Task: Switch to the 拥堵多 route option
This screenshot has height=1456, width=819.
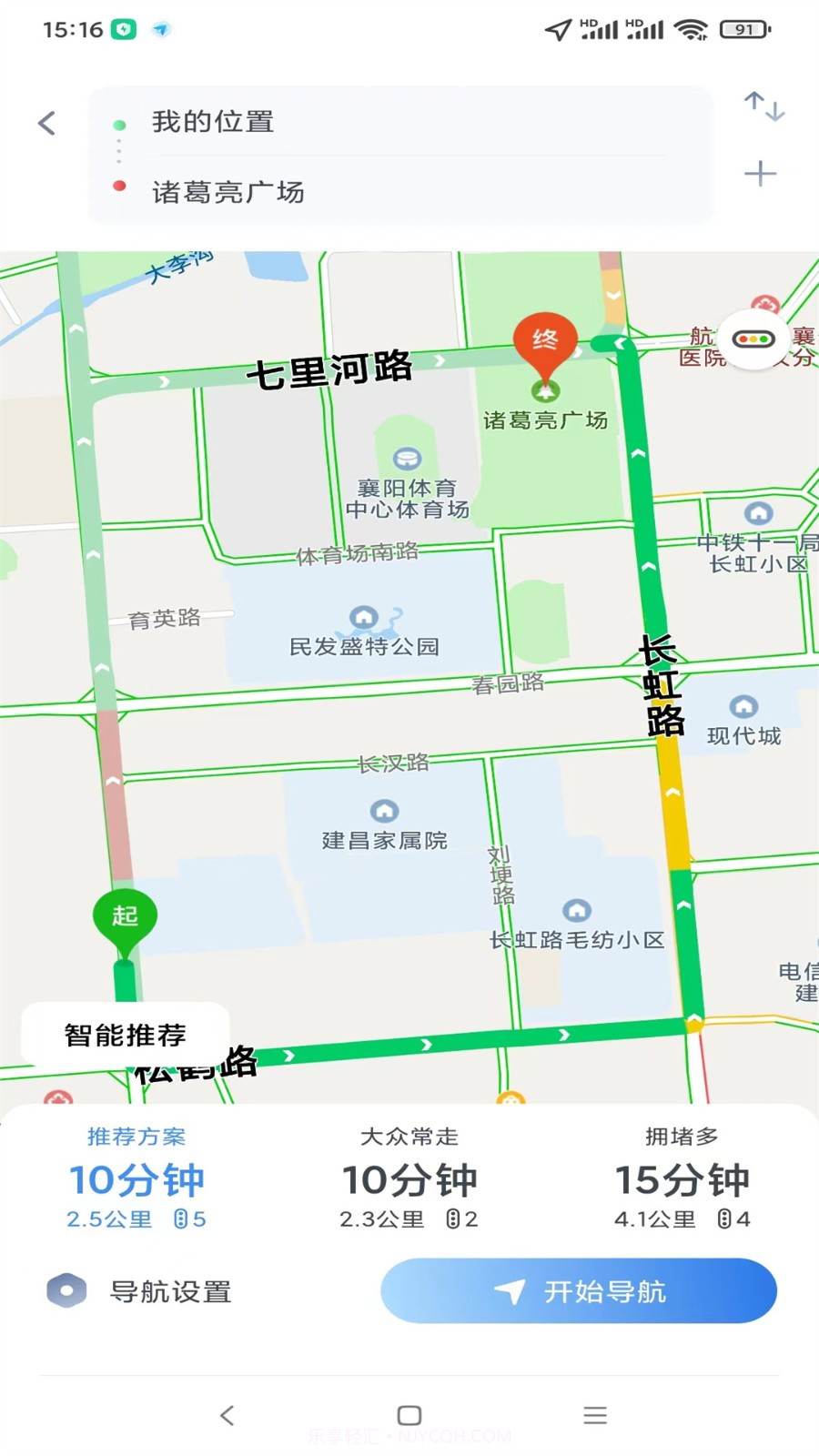Action: 682,1177
